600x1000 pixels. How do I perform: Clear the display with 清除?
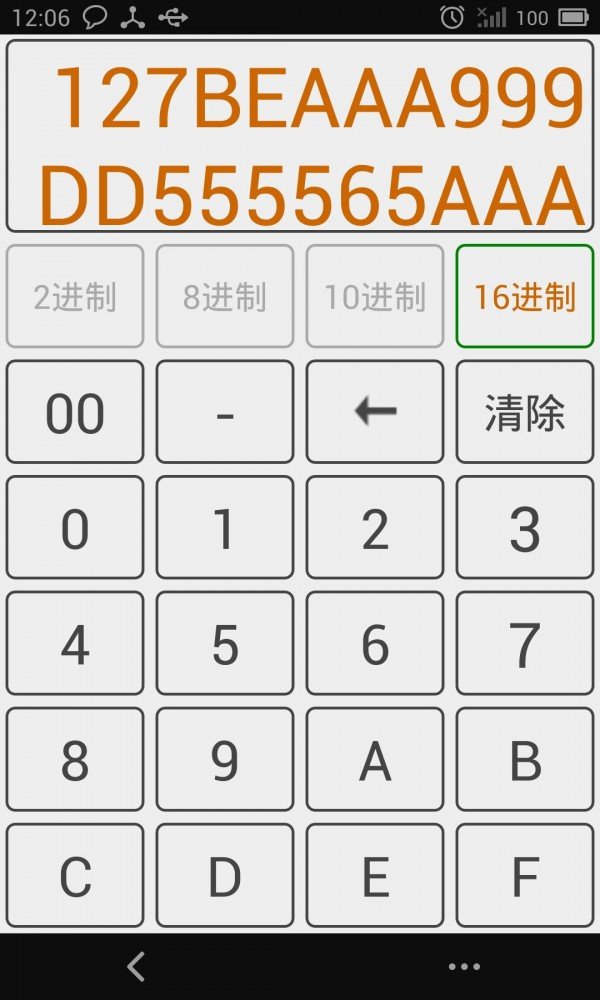click(x=525, y=412)
